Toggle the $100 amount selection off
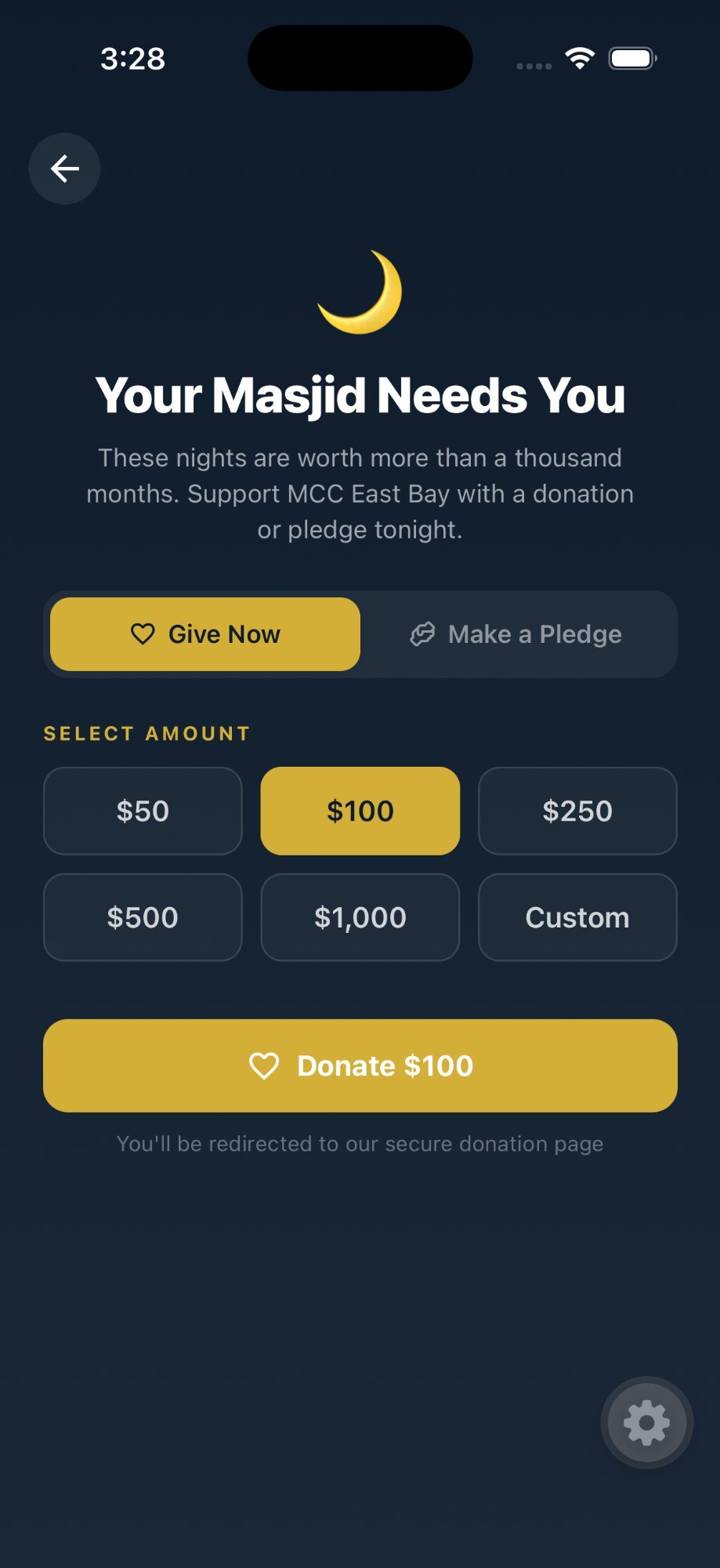Viewport: 720px width, 1568px height. click(x=360, y=811)
